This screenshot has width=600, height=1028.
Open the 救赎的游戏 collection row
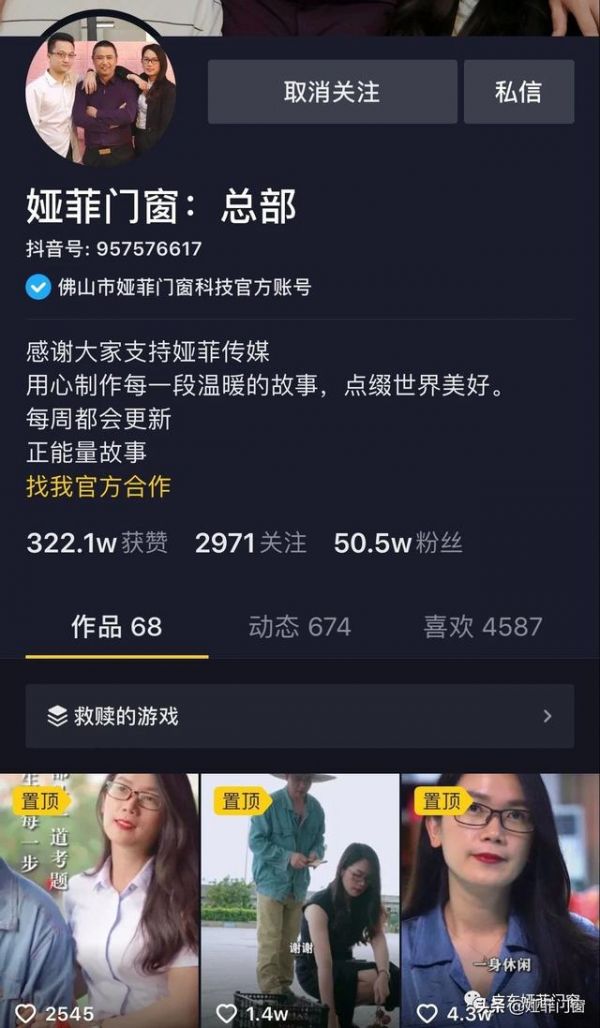coord(299,716)
